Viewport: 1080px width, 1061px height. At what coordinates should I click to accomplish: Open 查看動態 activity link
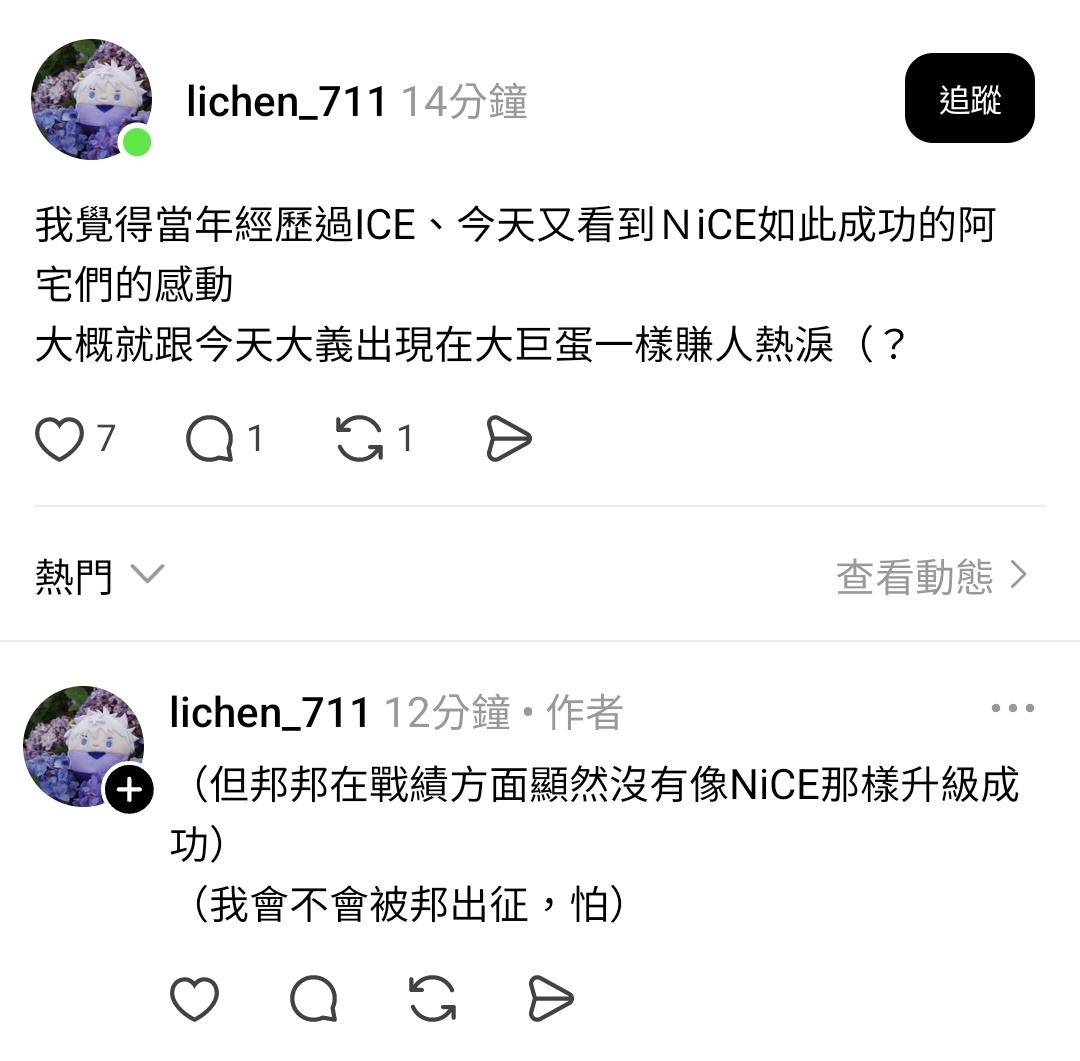click(x=931, y=576)
